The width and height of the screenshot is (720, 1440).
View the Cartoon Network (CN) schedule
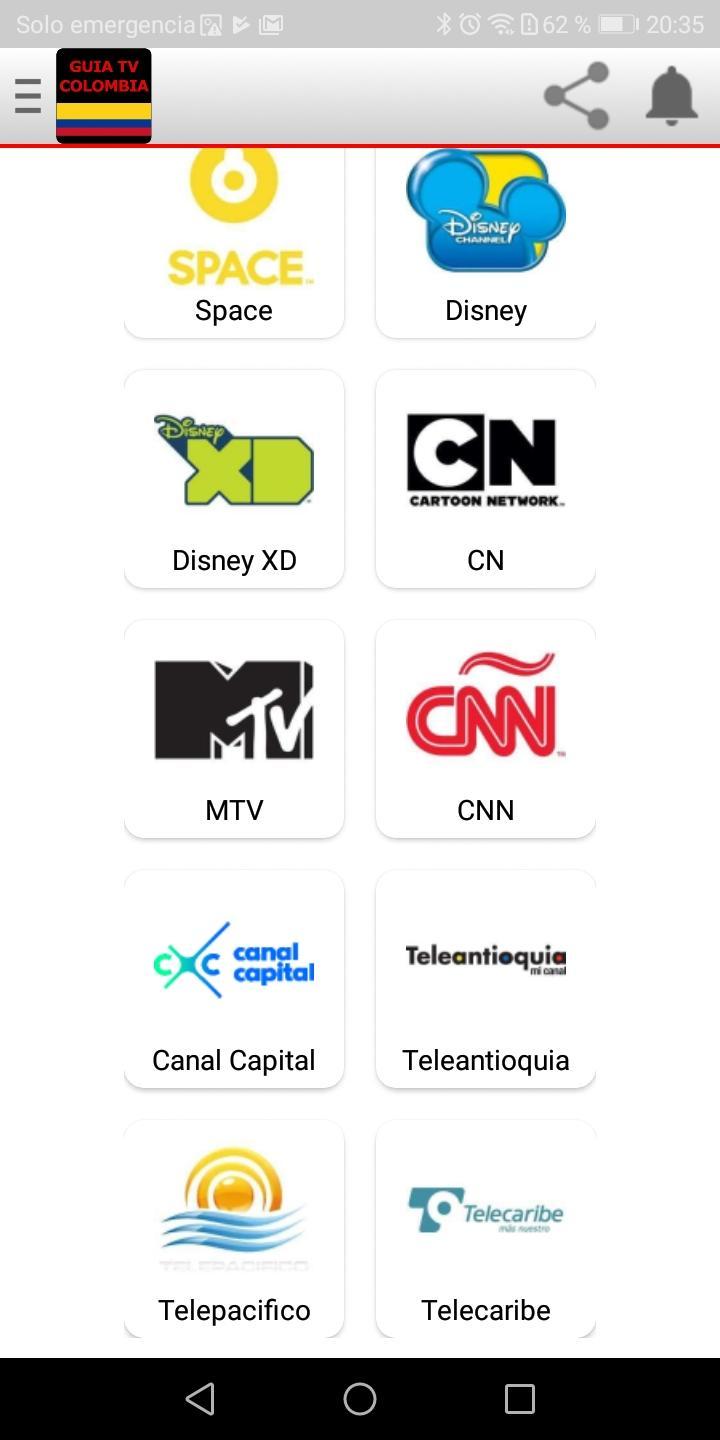point(486,479)
